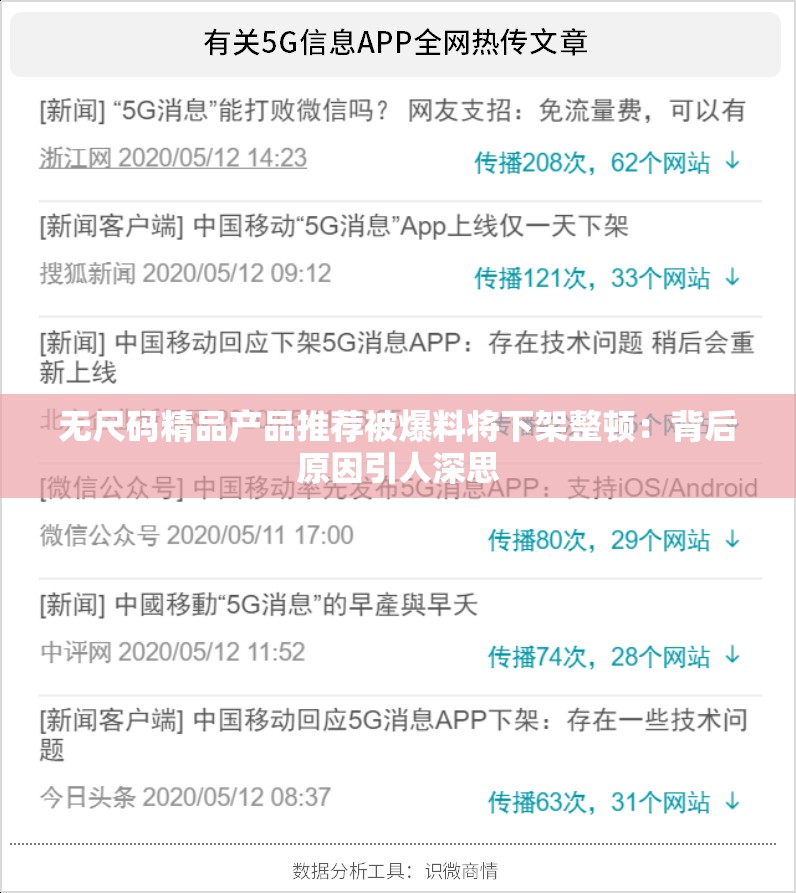Open the article about 5G消息能打败微信吗

click(x=390, y=112)
